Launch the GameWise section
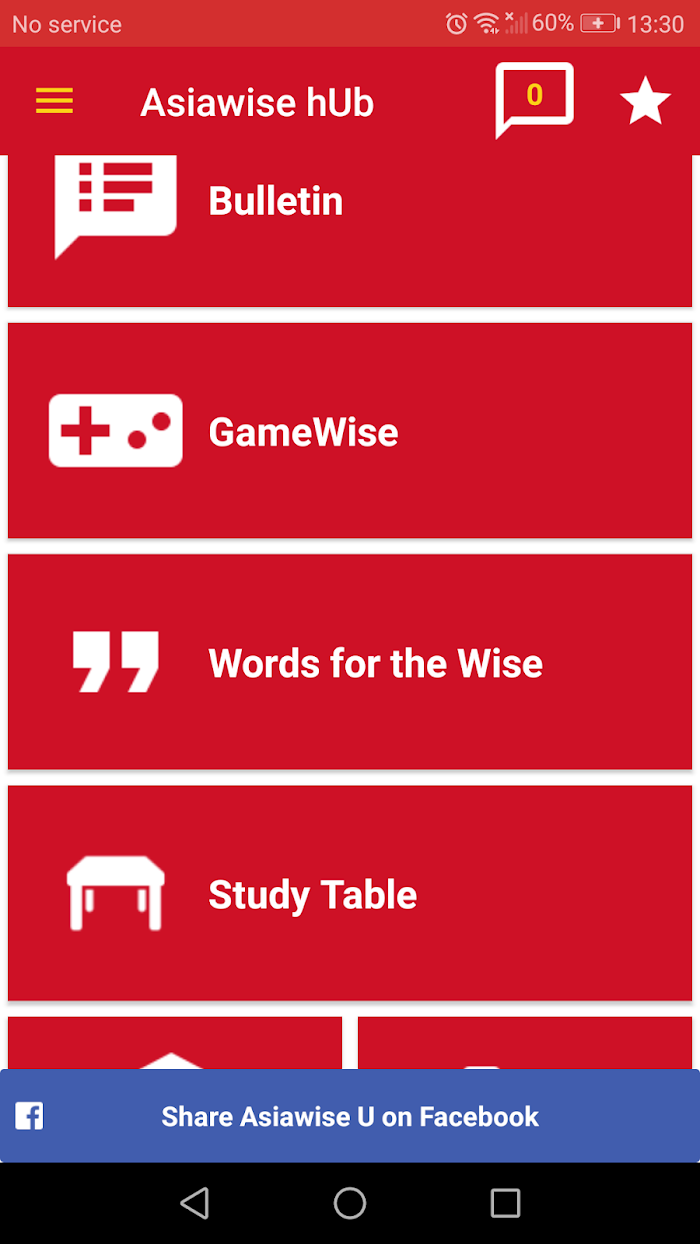This screenshot has width=700, height=1244. pos(350,430)
